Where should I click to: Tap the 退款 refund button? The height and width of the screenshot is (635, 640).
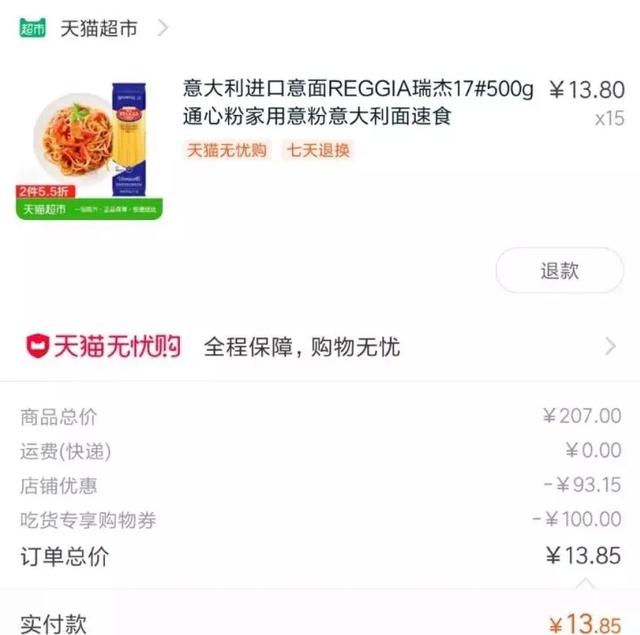coord(559,270)
